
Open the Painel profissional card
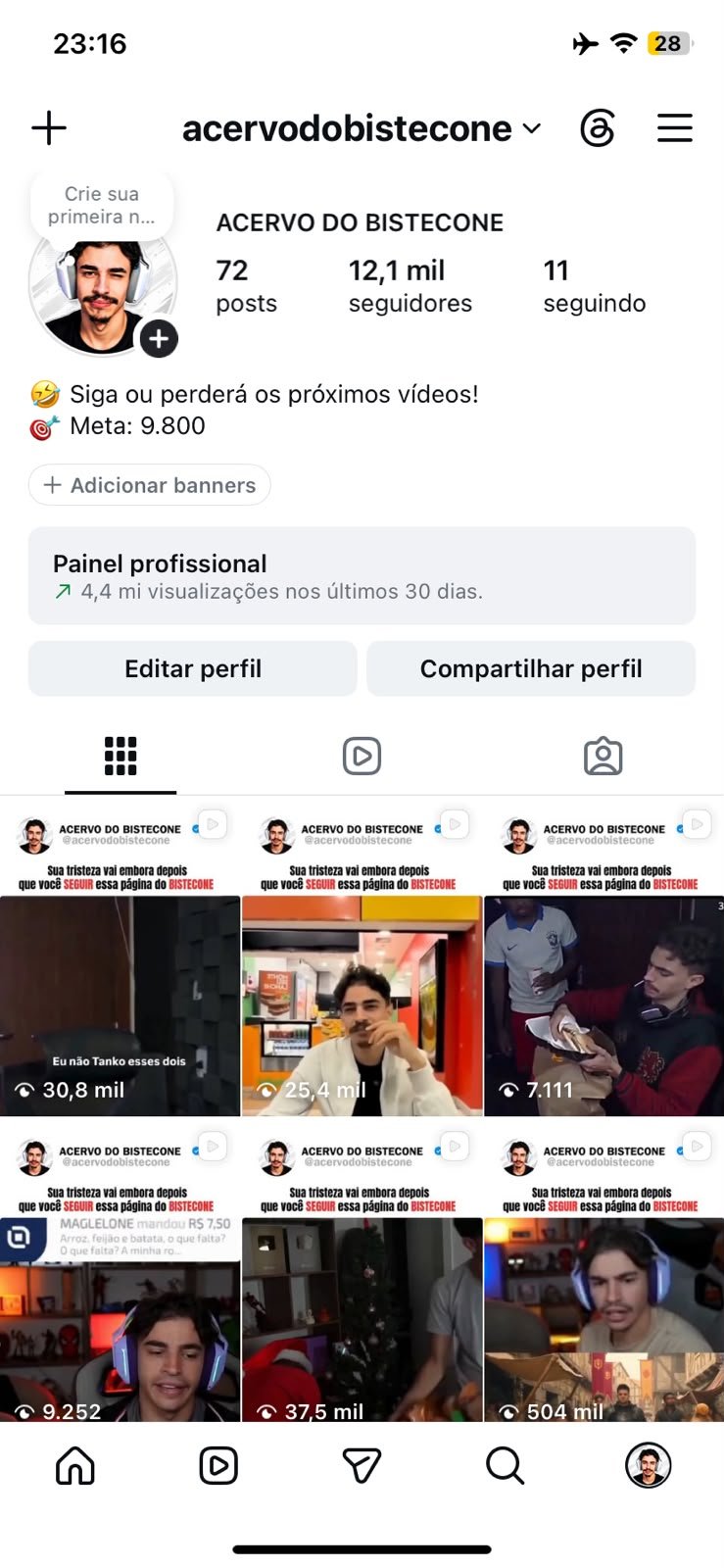pyautogui.click(x=362, y=576)
